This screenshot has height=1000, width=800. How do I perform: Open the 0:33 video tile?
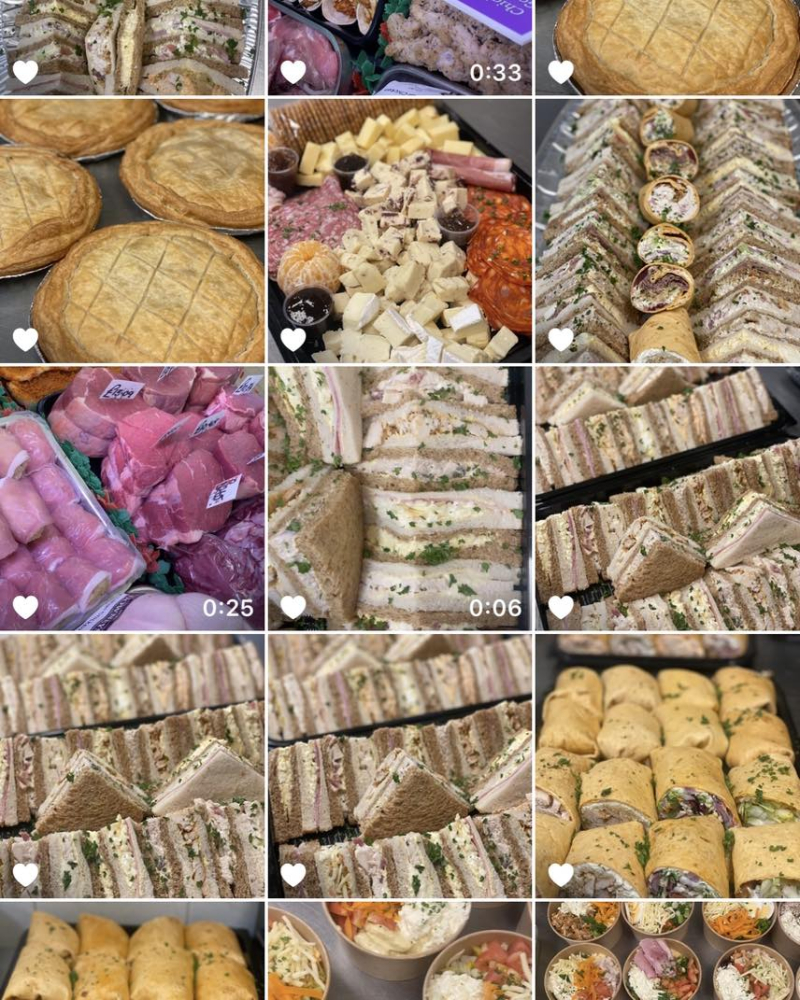point(399,45)
